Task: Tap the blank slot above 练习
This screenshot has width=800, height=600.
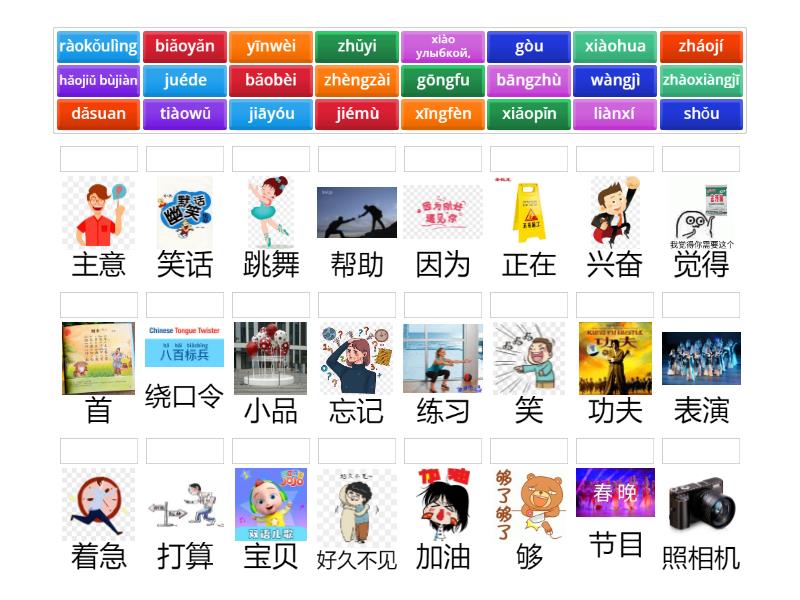Action: coord(443,305)
